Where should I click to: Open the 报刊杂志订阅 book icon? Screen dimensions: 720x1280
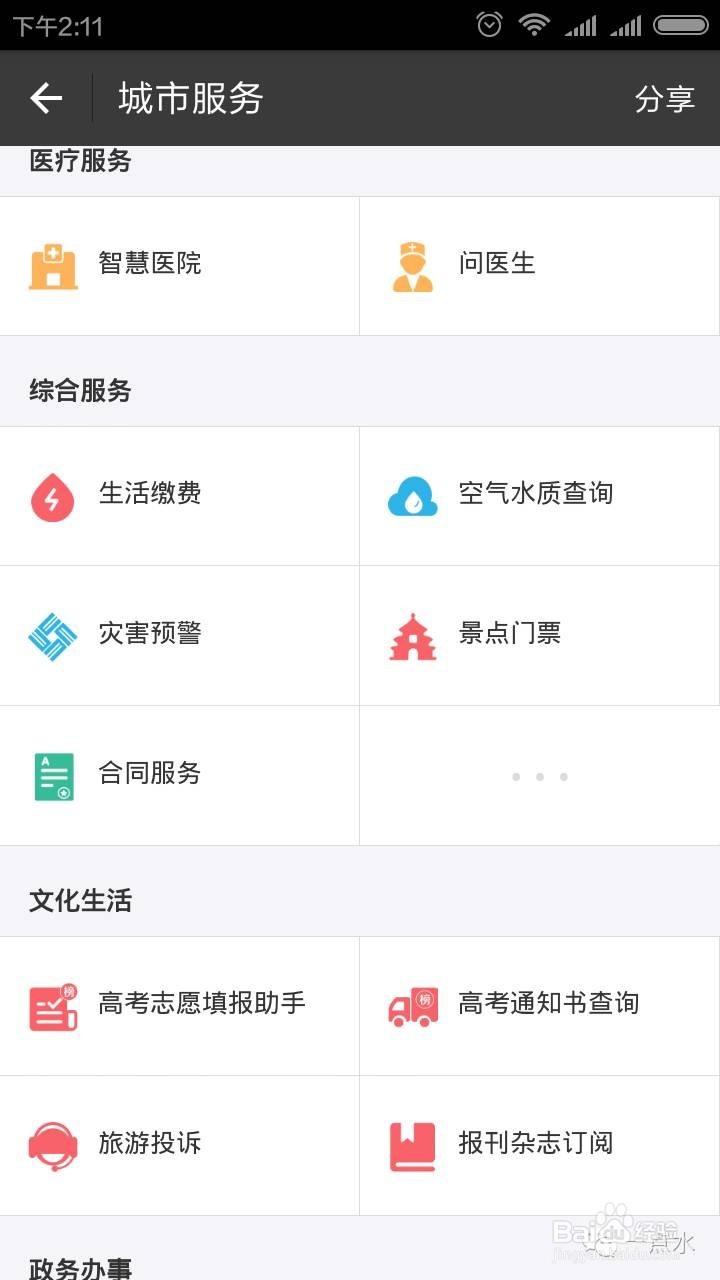[412, 1144]
